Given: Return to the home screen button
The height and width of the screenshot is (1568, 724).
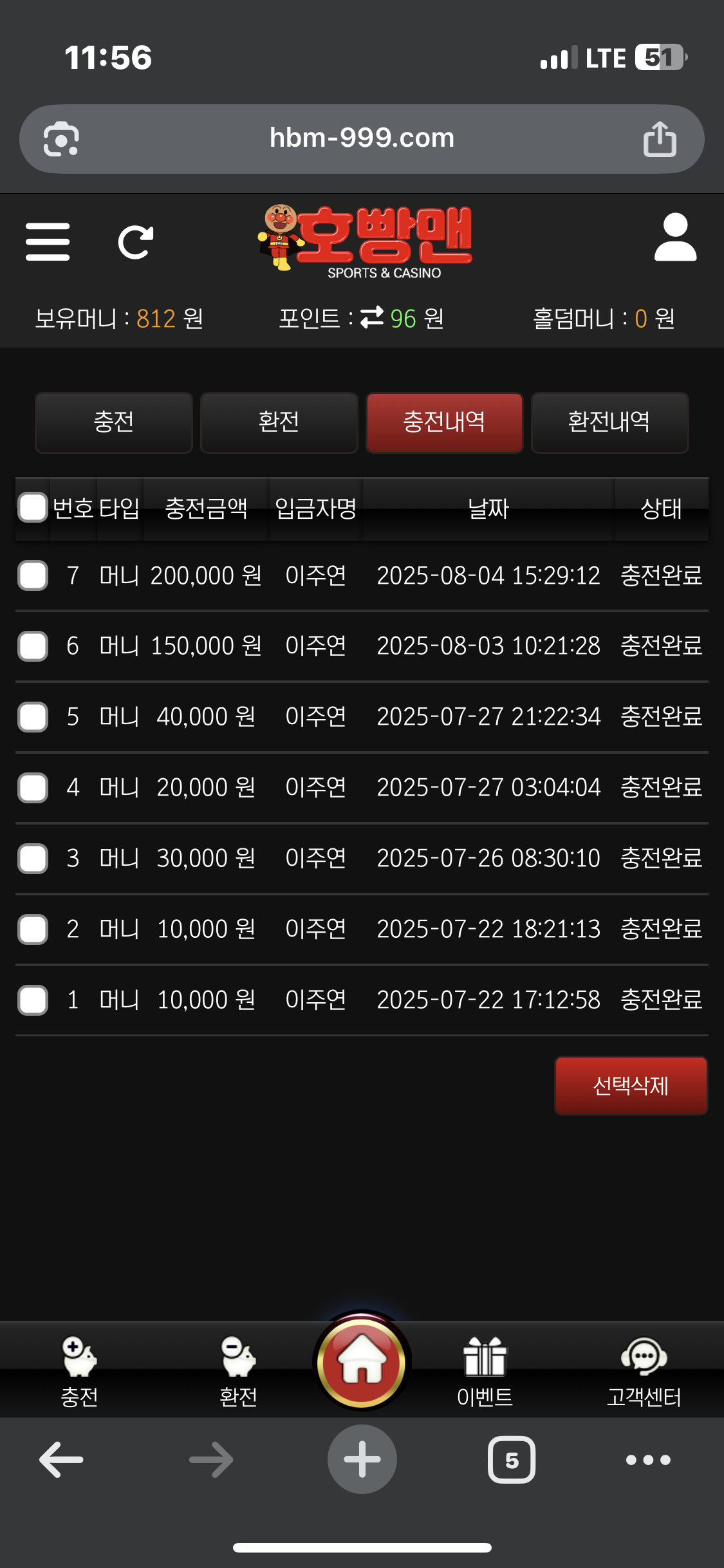Looking at the screenshot, I should (x=362, y=1361).
